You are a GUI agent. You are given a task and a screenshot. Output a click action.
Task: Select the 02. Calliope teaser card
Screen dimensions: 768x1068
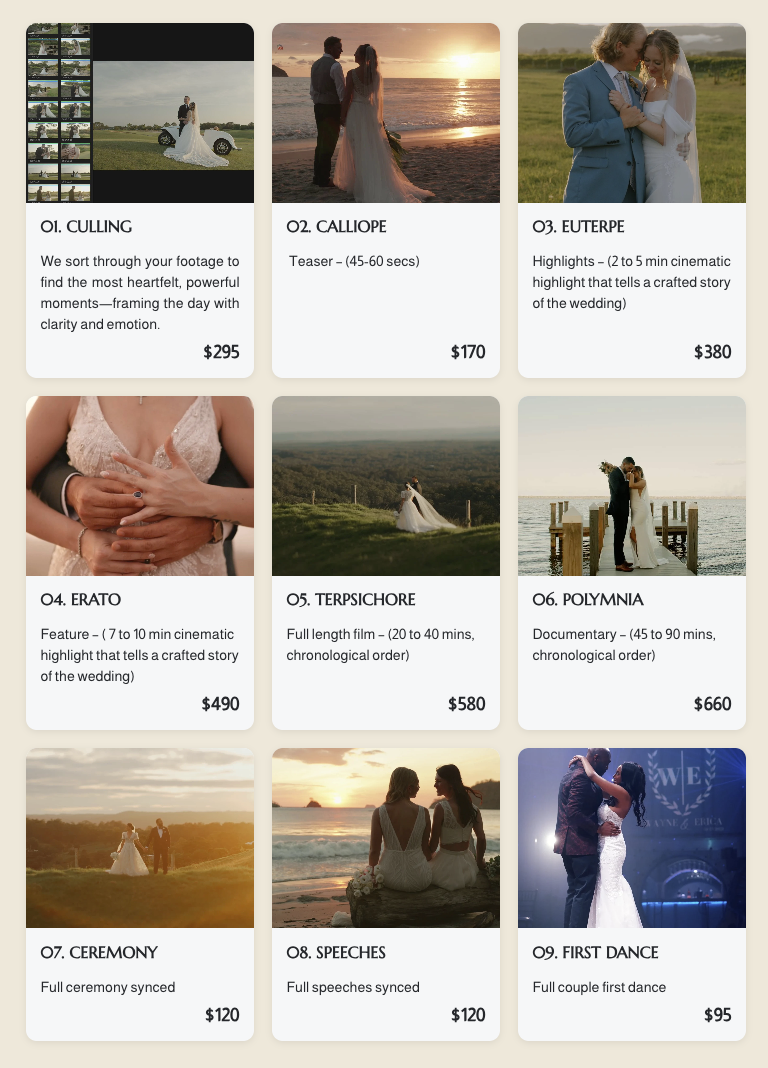pos(386,200)
